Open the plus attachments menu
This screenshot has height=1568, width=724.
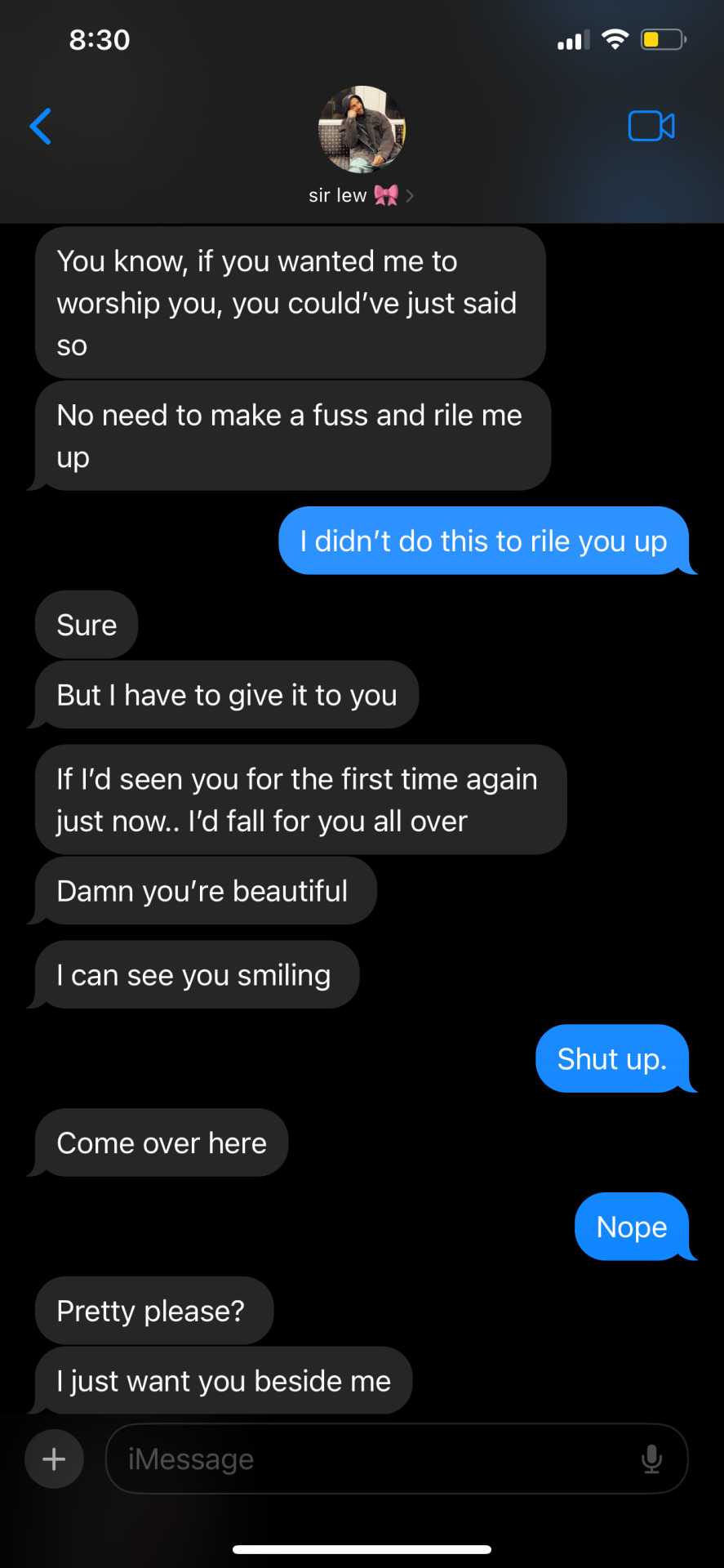click(54, 1459)
